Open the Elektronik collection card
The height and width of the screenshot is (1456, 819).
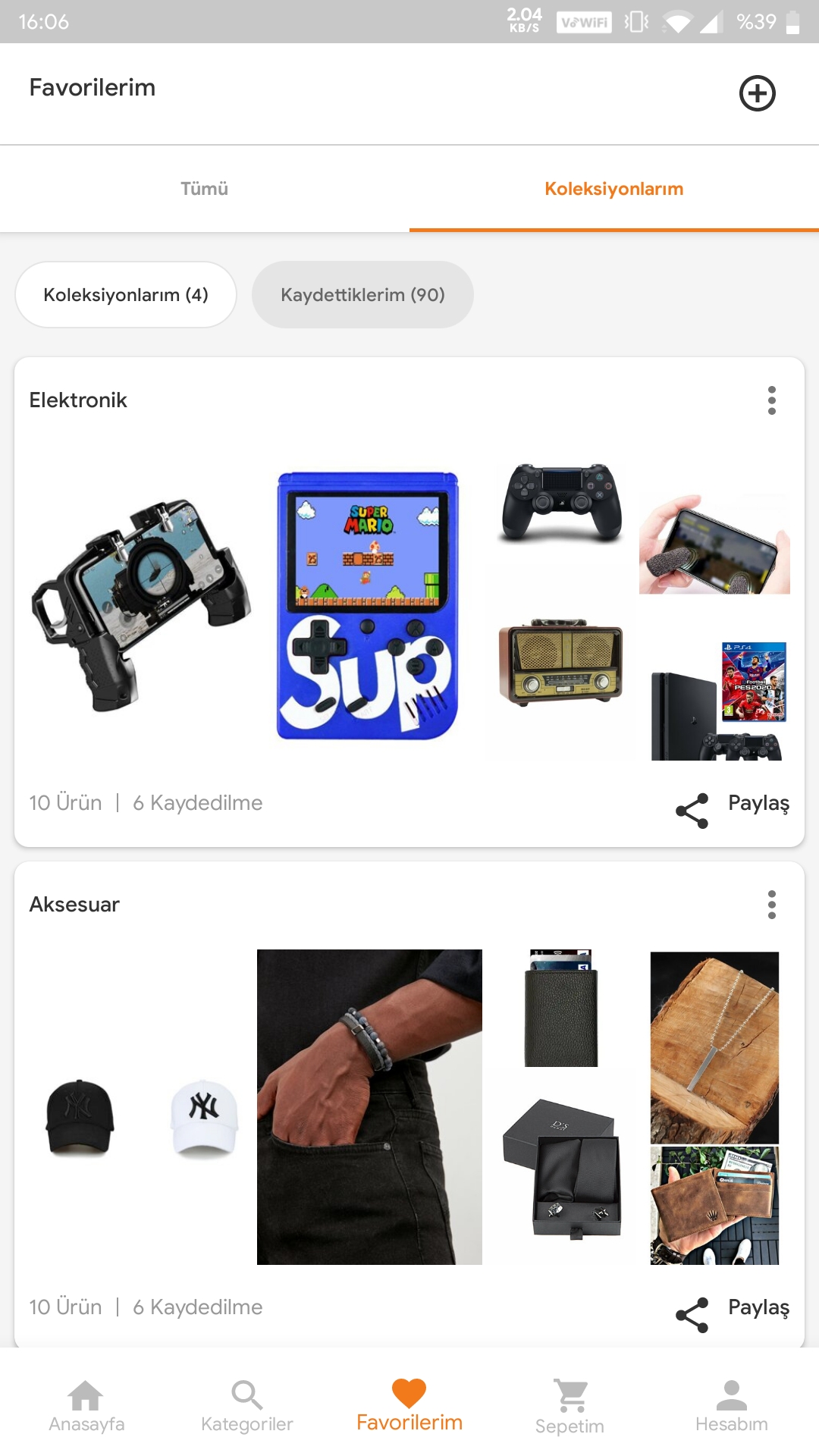[x=409, y=602]
